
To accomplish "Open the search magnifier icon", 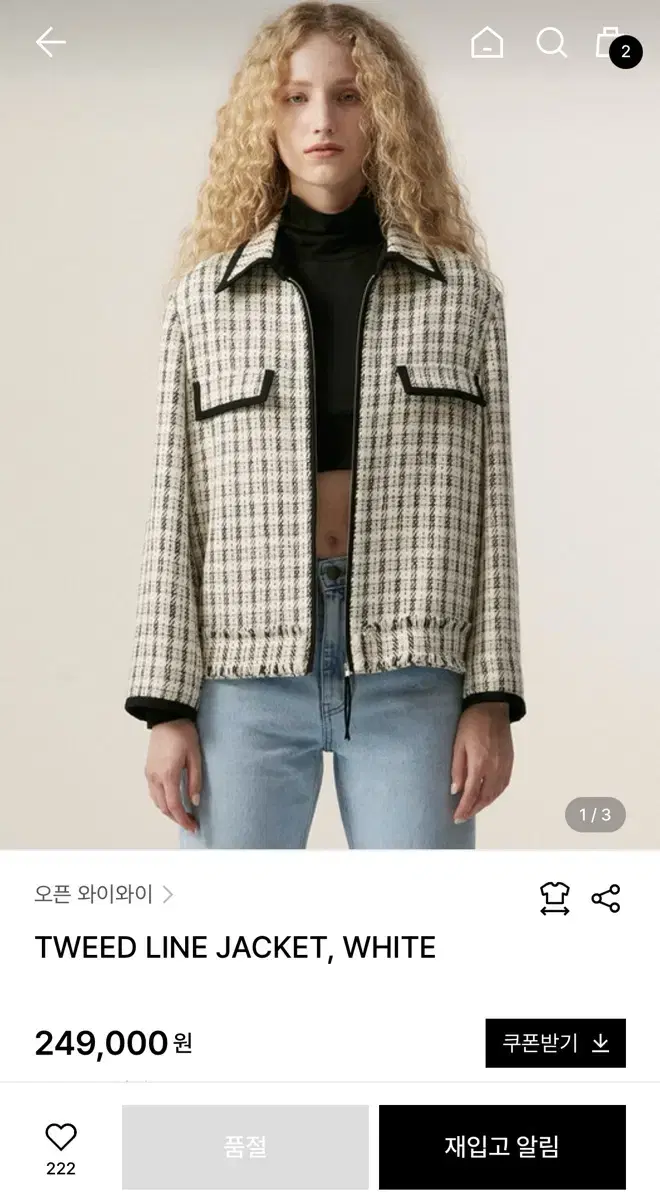I will (551, 42).
